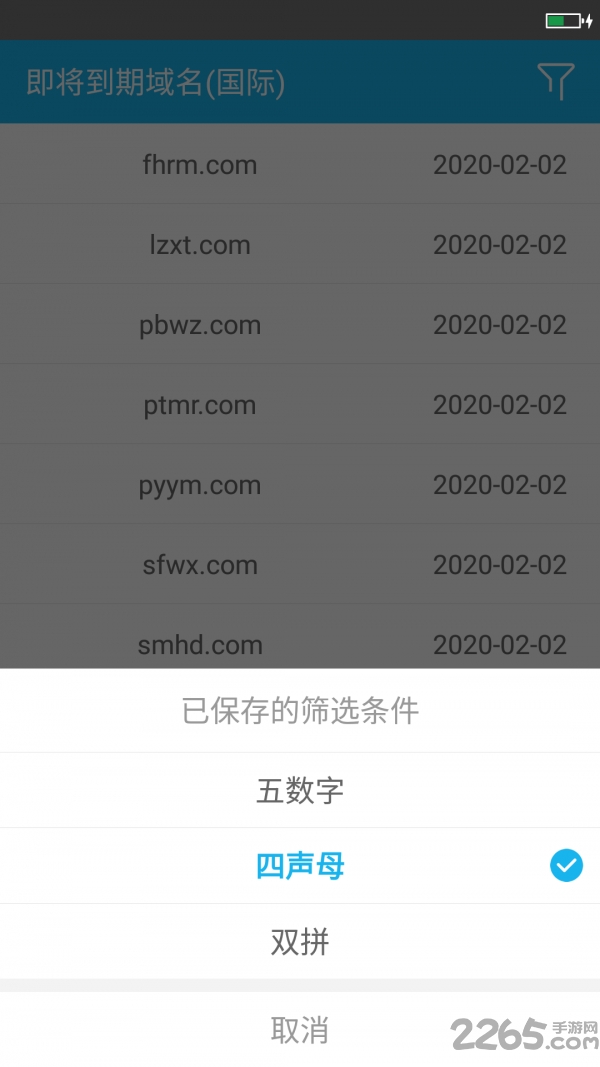The height and width of the screenshot is (1067, 600).
Task: Select the 五数字 saved filter
Action: pyautogui.click(x=300, y=791)
